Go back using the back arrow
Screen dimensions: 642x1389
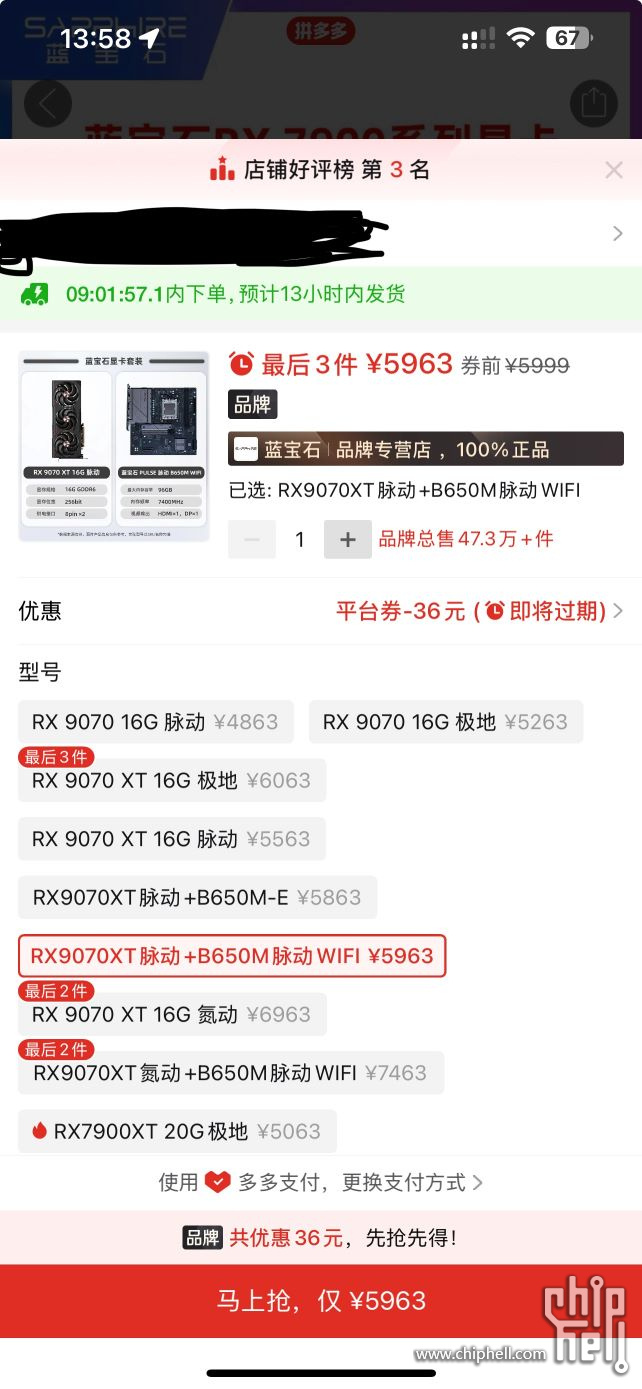click(x=47, y=103)
